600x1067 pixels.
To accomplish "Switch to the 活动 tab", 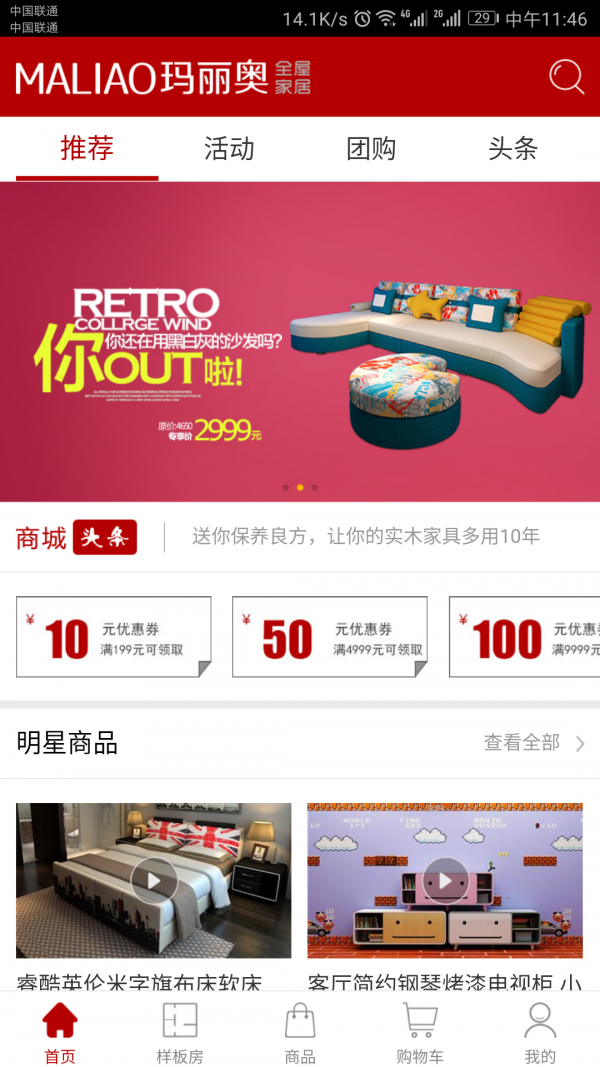I will tap(229, 149).
